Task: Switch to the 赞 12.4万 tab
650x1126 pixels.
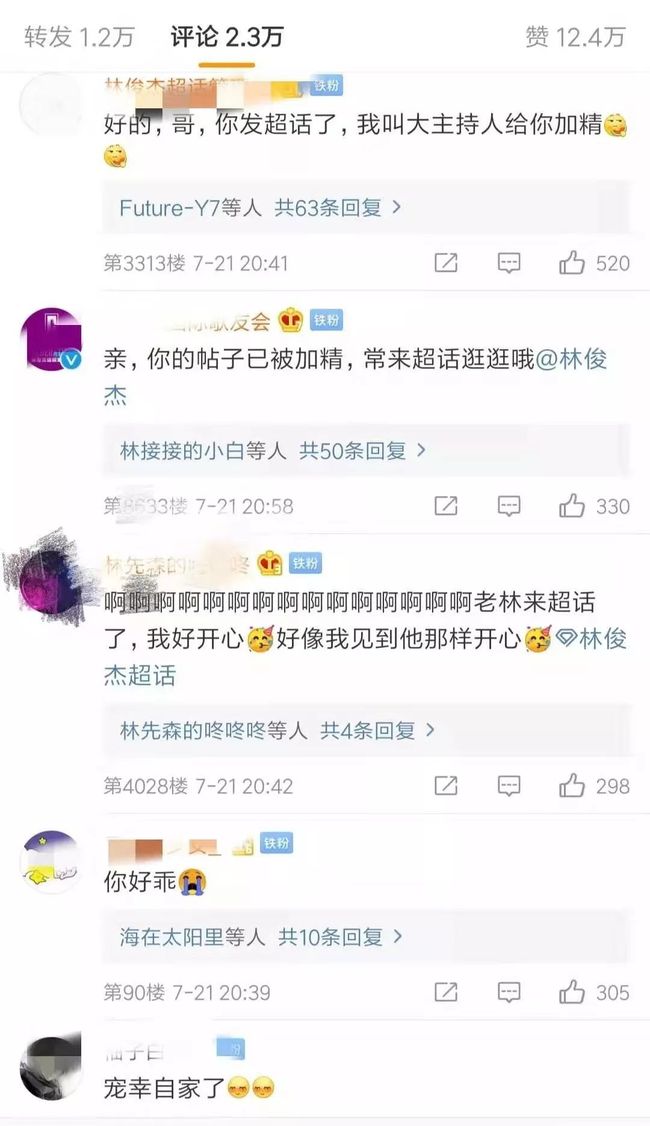Action: 575,37
